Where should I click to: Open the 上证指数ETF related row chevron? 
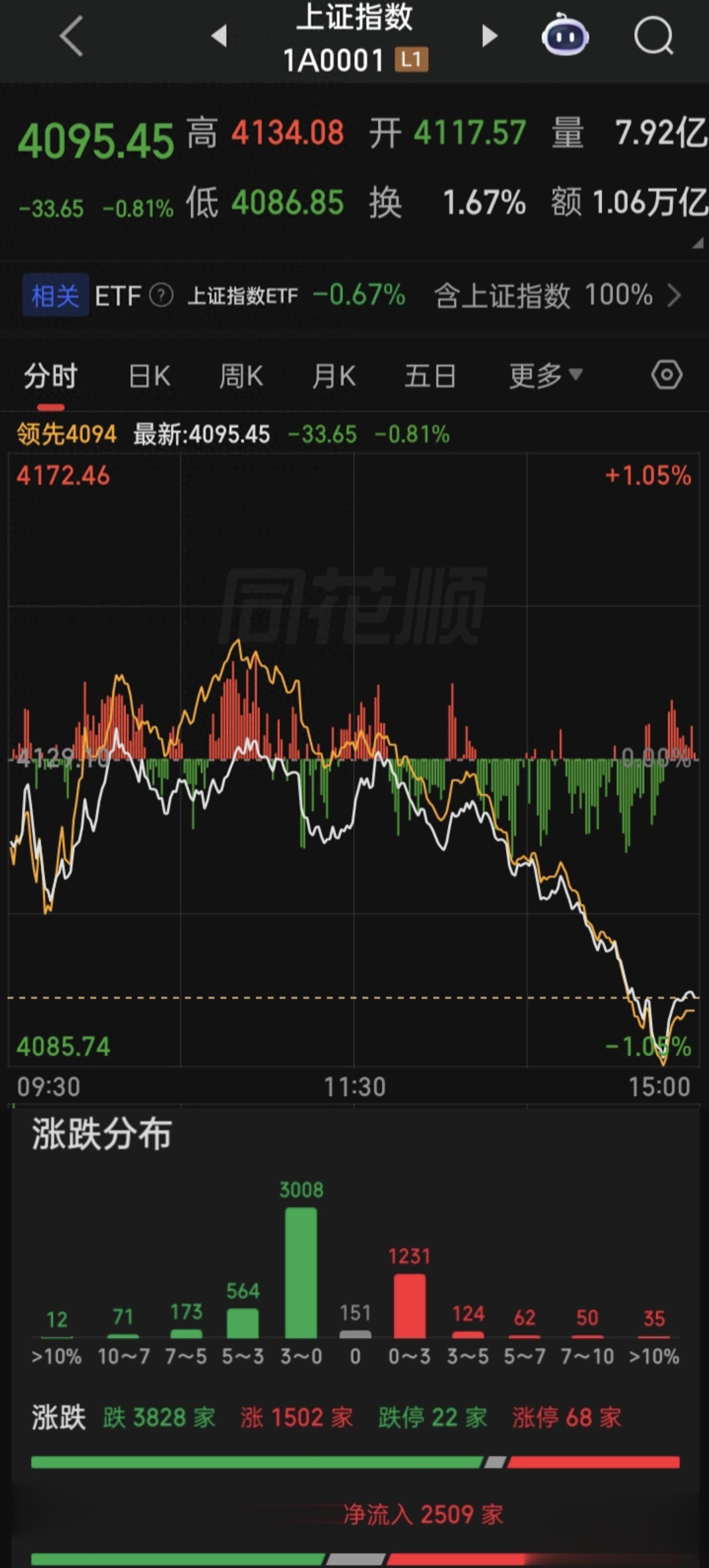point(674,296)
